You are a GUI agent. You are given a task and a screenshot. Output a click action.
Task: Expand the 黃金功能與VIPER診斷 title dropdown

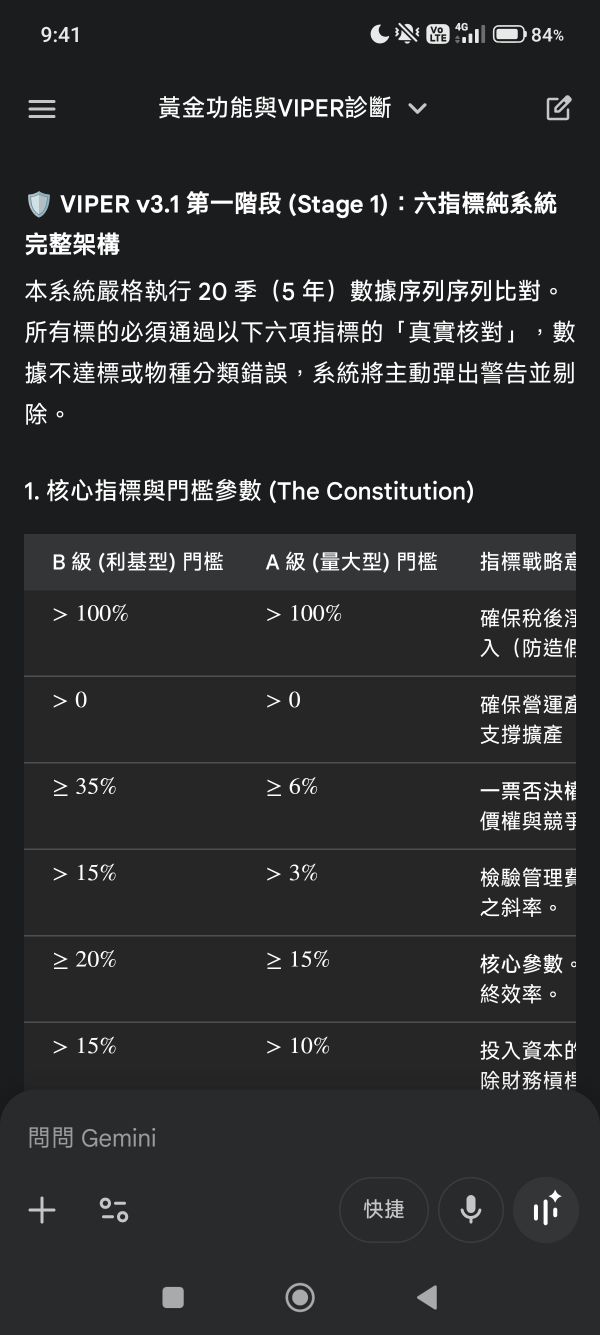pos(418,109)
